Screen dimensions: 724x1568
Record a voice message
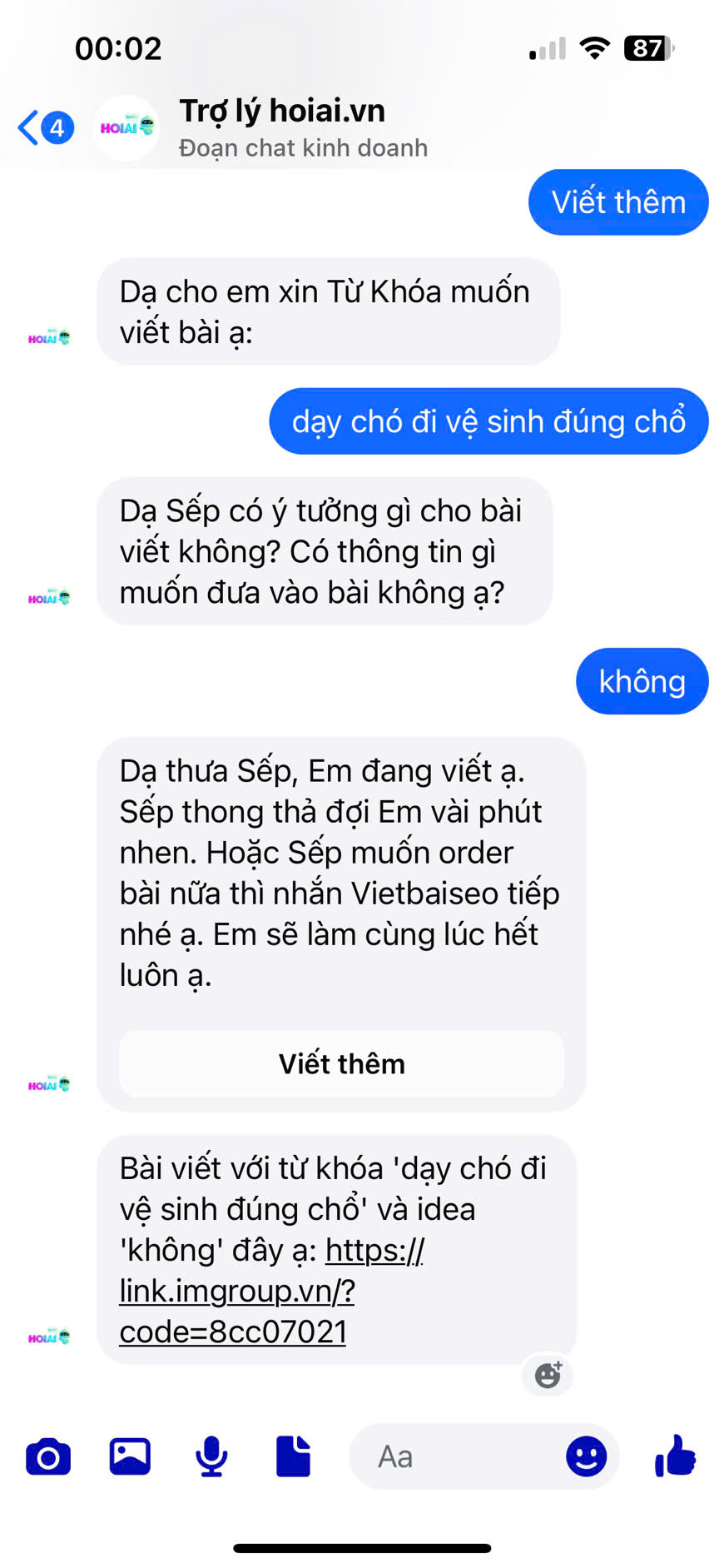pyautogui.click(x=211, y=1457)
